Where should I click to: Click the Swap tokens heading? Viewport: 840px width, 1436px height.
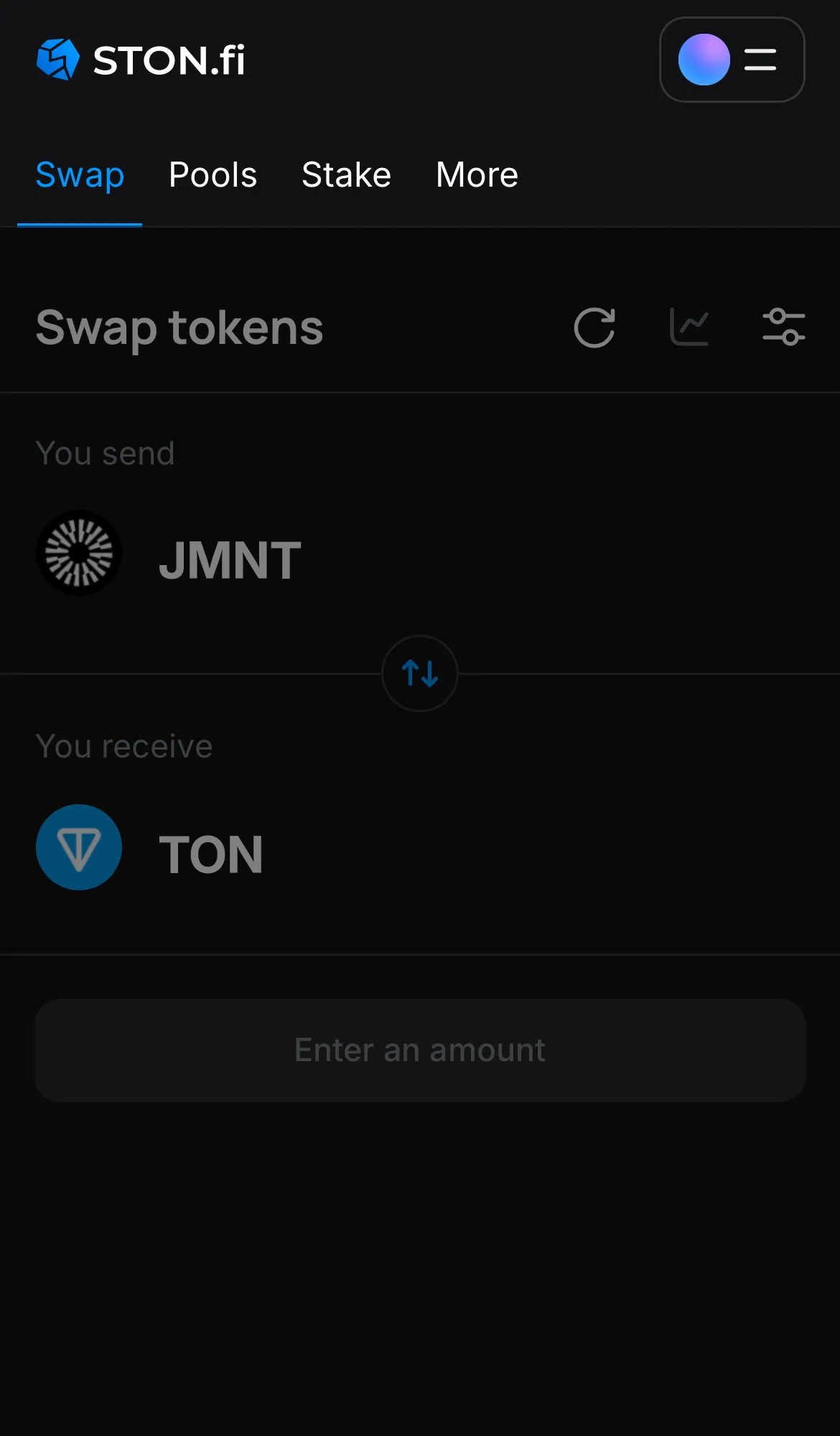[179, 327]
